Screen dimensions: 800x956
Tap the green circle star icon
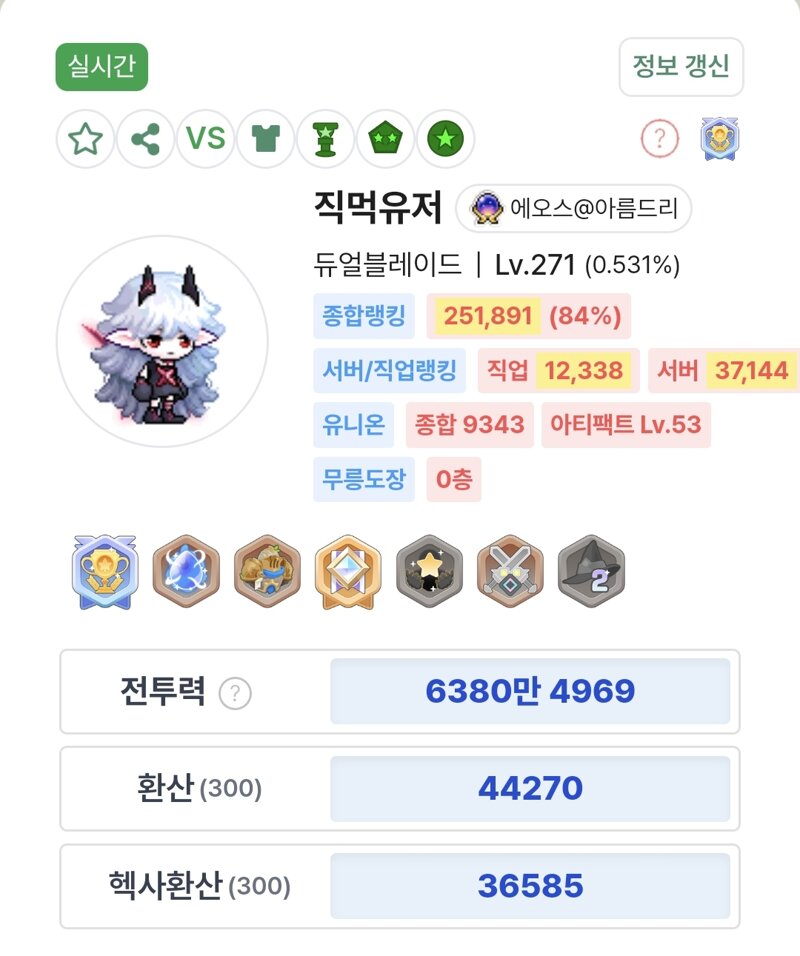click(444, 139)
